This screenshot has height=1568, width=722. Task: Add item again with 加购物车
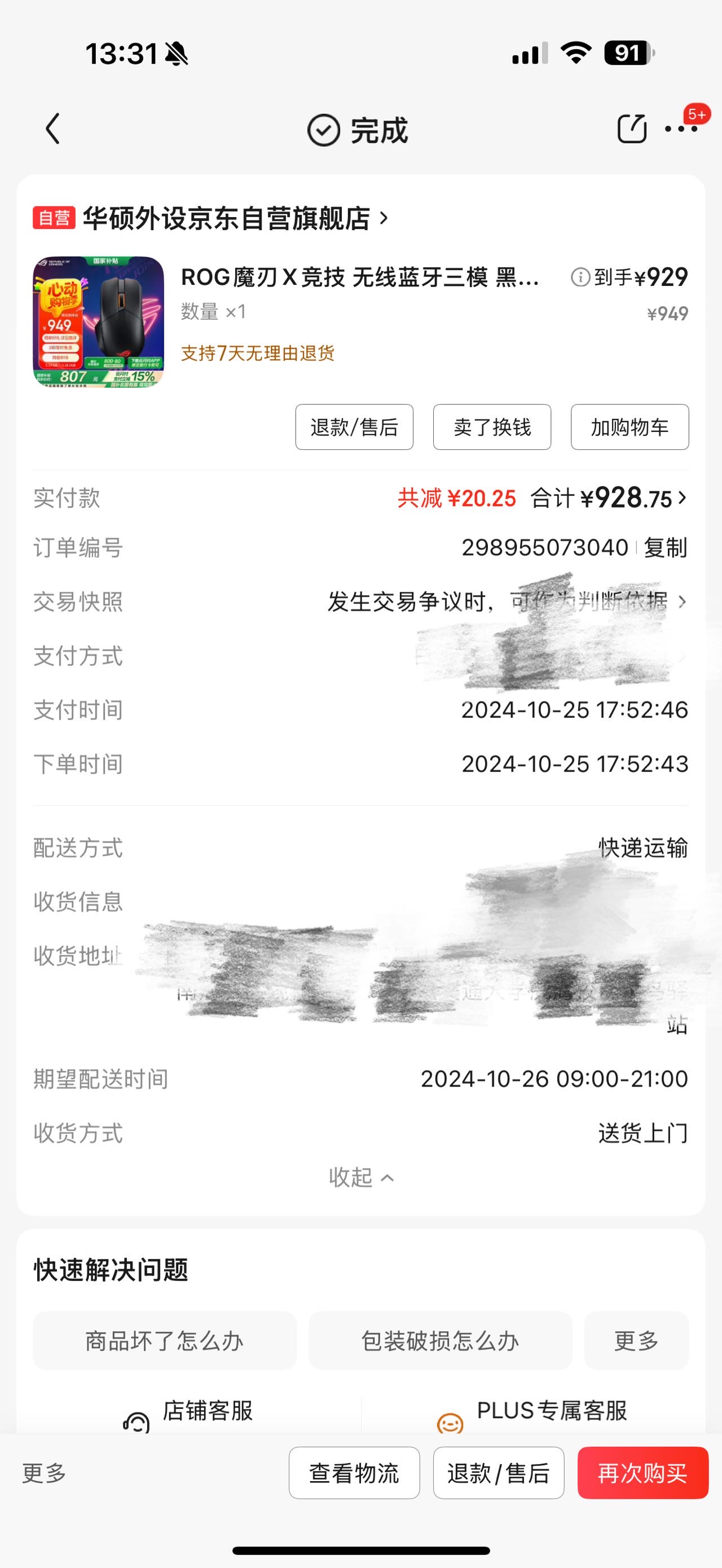coord(629,427)
